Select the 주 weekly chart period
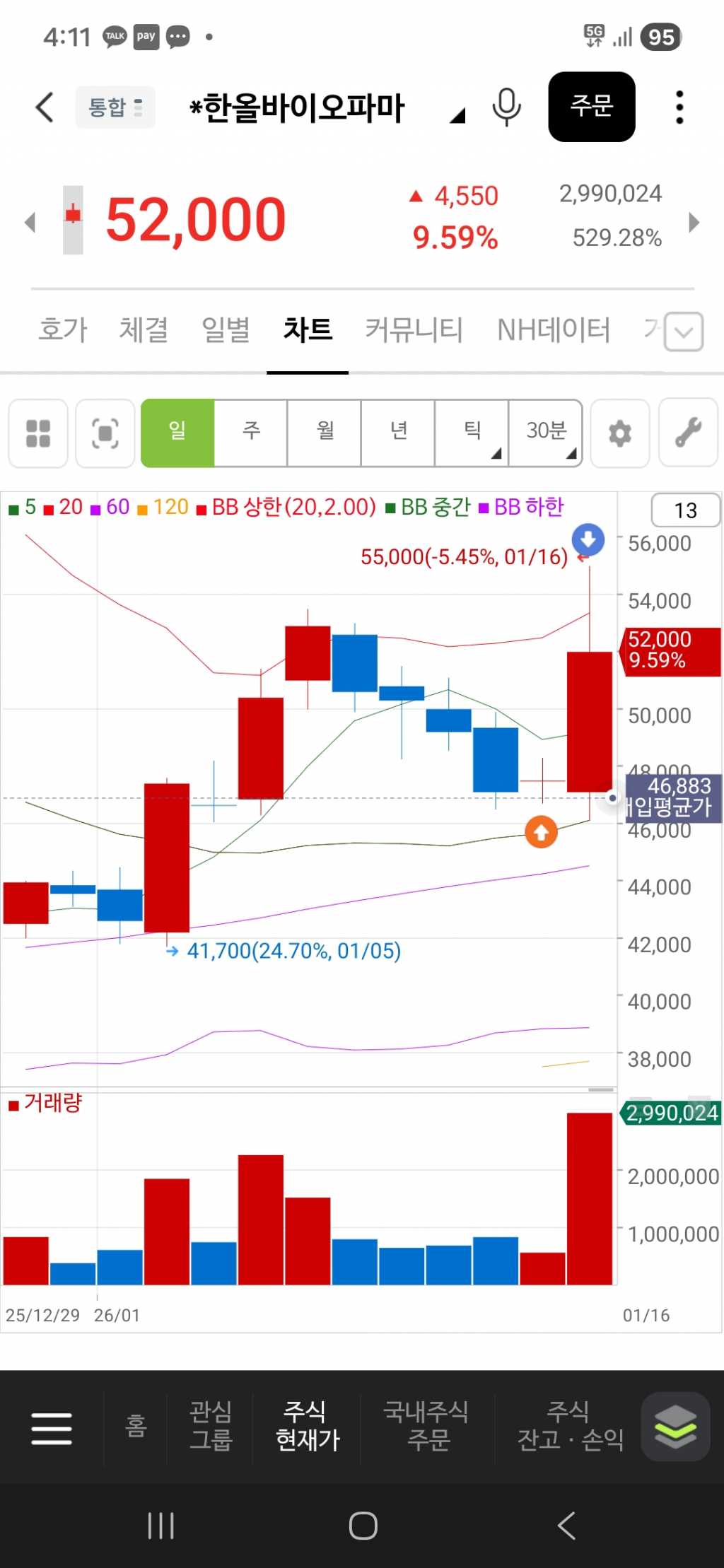This screenshot has height=1568, width=724. (x=251, y=433)
